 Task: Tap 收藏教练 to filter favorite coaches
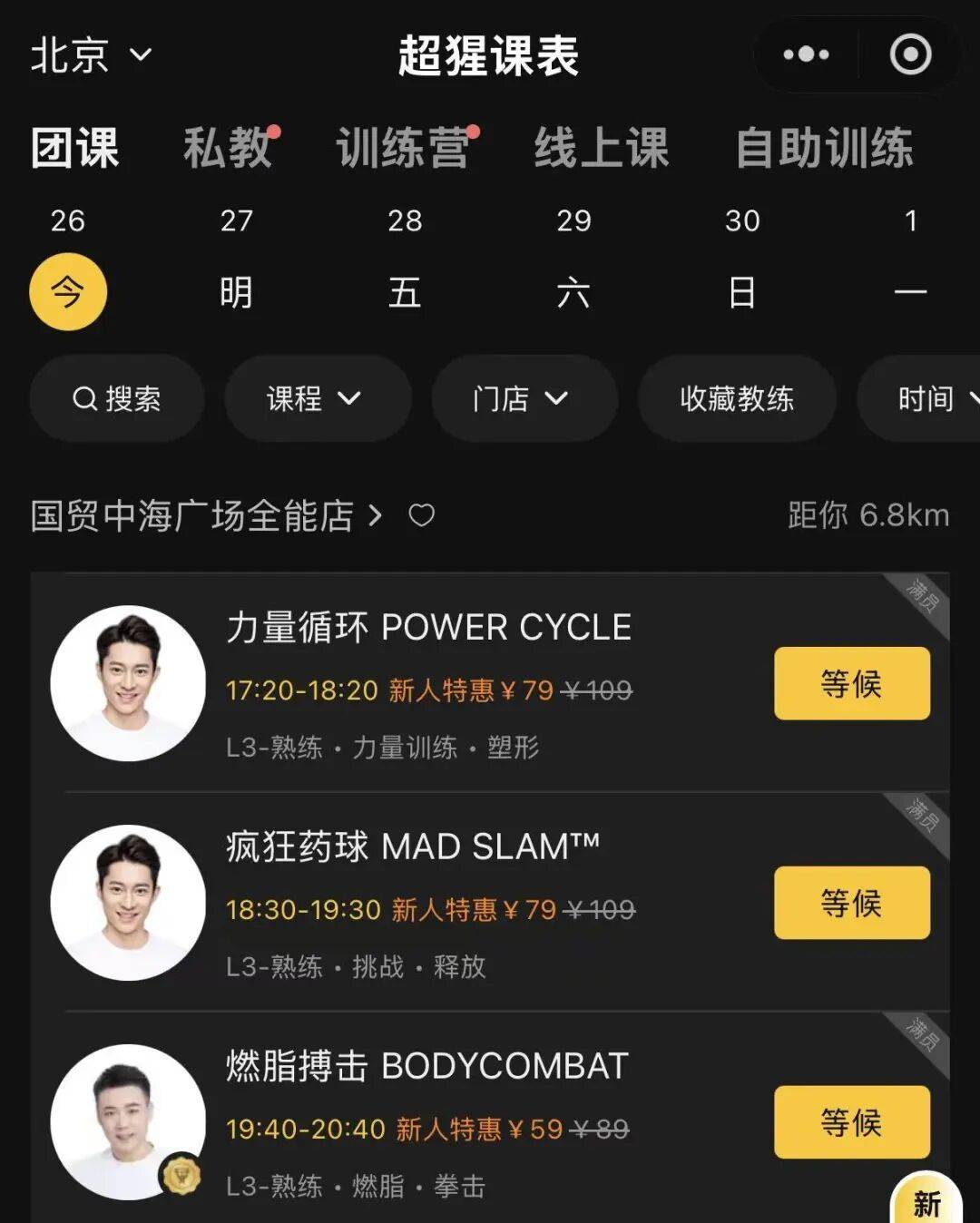point(737,399)
